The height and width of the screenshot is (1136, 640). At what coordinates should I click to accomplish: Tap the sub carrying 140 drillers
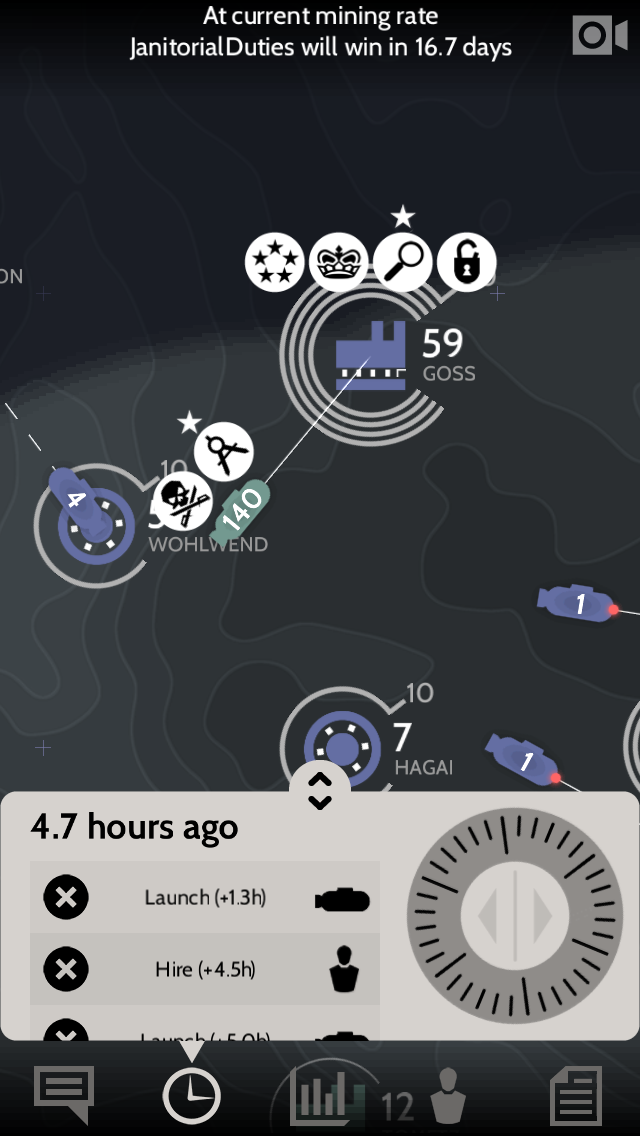tap(241, 510)
